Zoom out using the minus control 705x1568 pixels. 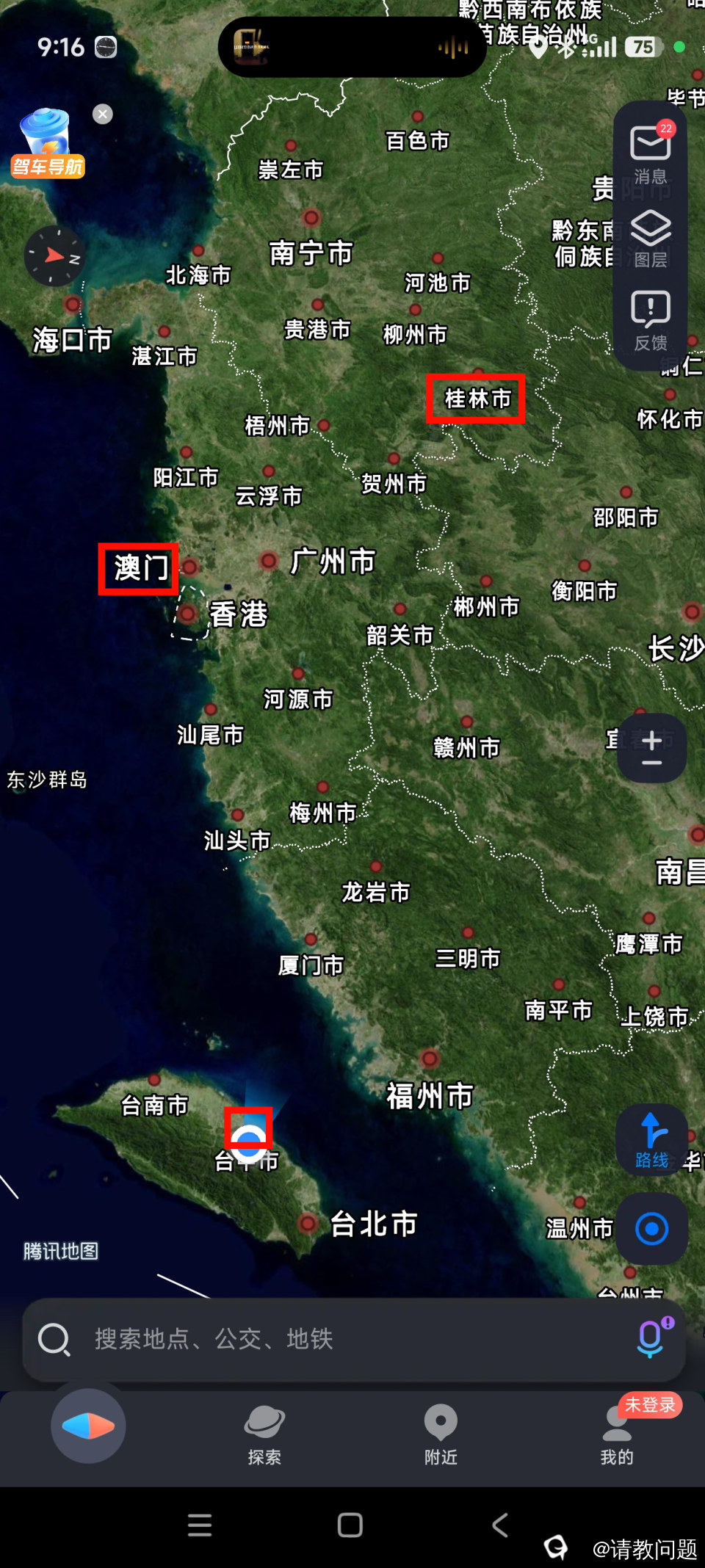coord(651,765)
